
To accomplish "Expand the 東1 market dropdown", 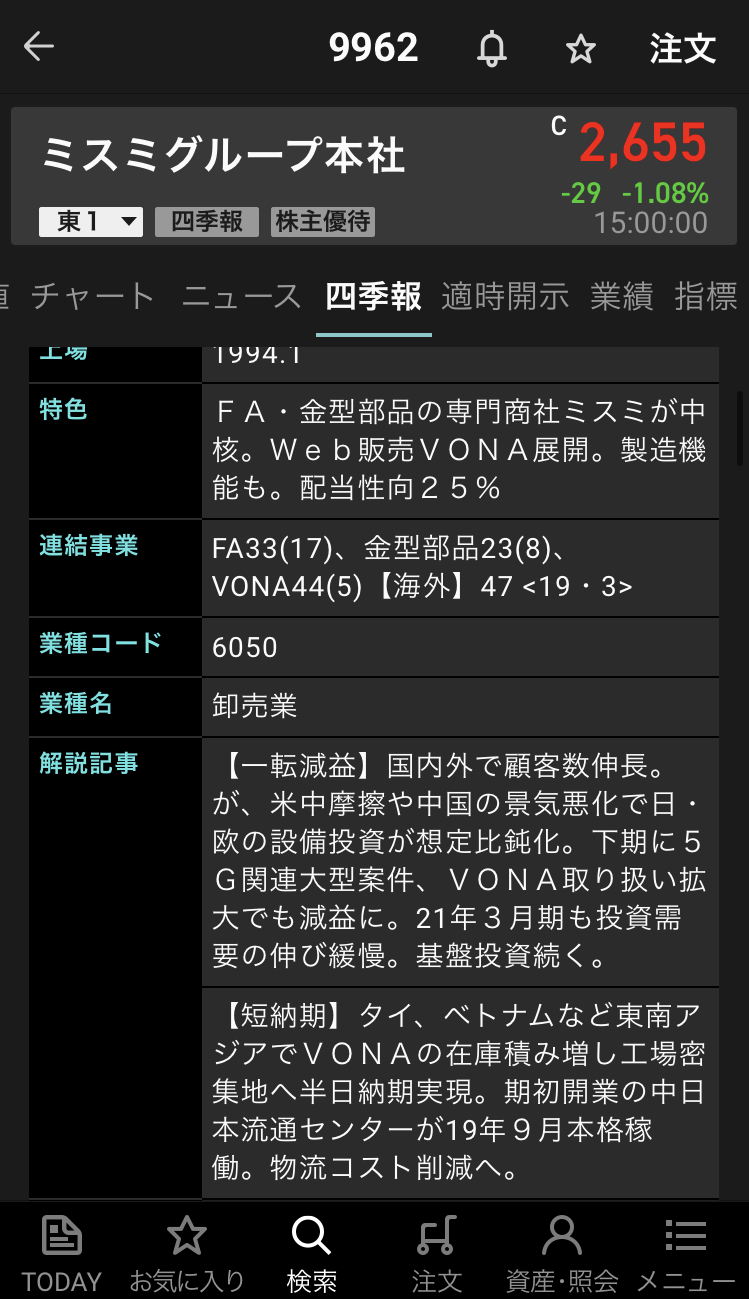I will pyautogui.click(x=91, y=222).
